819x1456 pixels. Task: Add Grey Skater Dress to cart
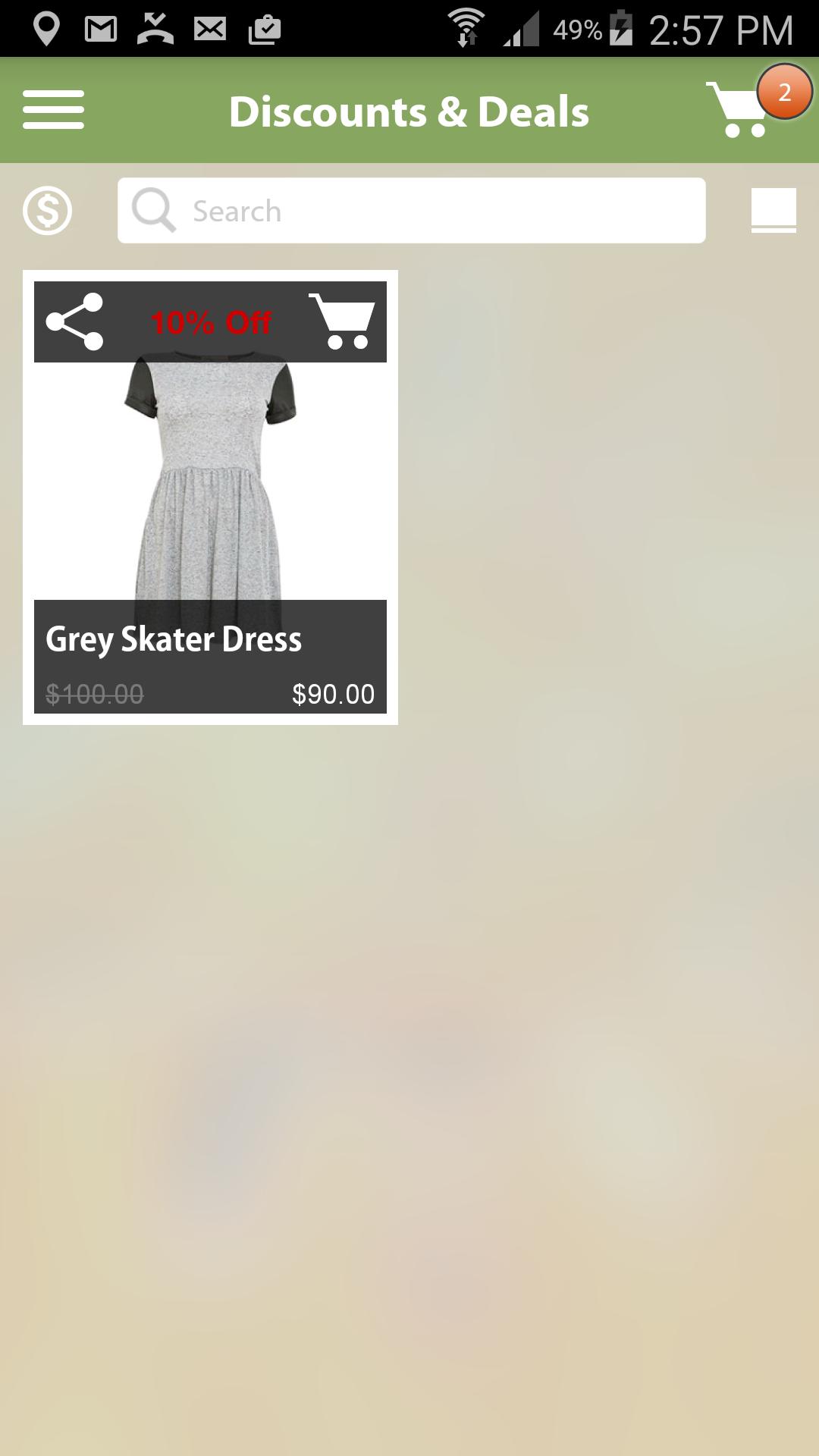(343, 322)
